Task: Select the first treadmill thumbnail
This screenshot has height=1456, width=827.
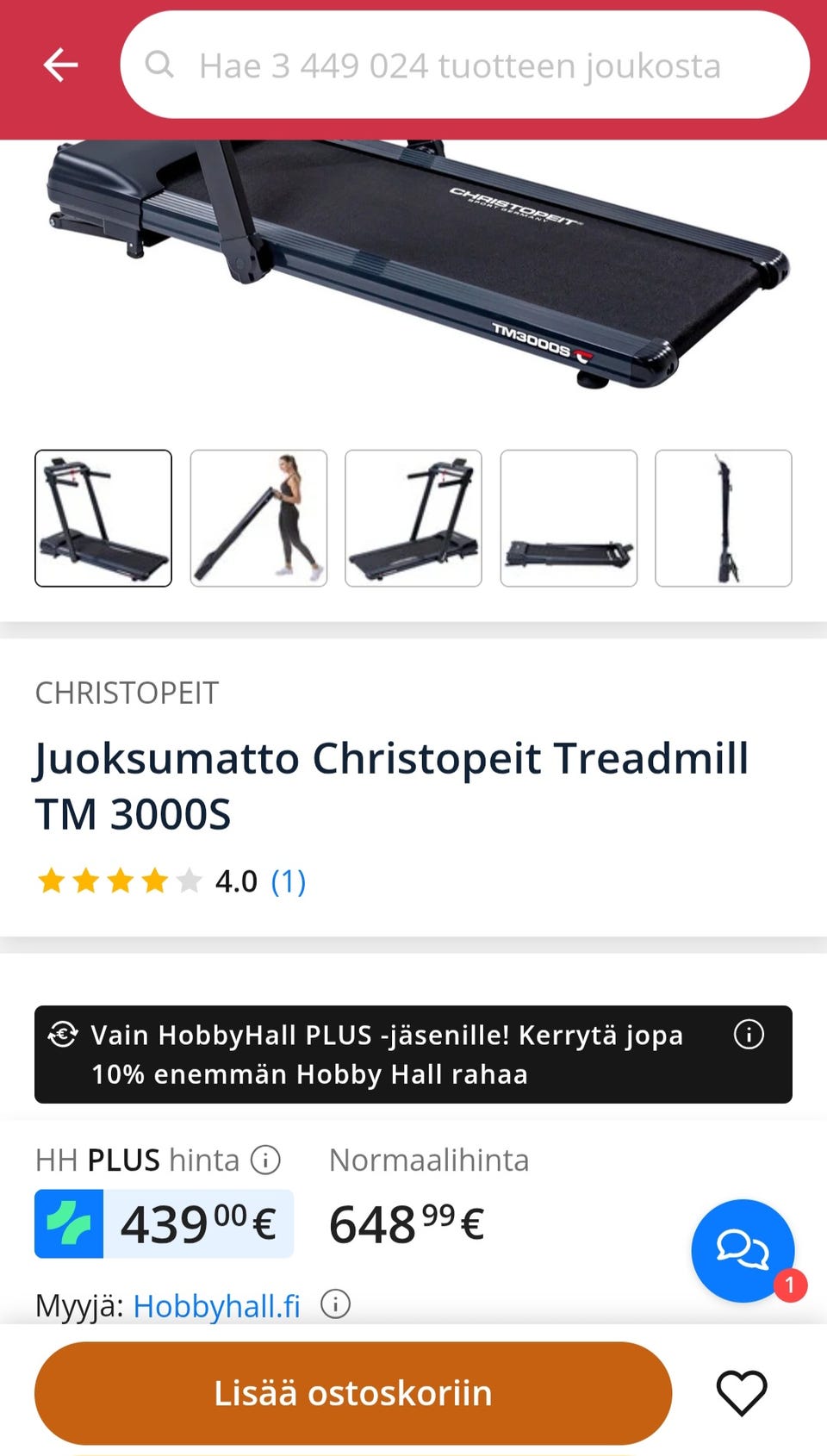Action: click(x=103, y=519)
